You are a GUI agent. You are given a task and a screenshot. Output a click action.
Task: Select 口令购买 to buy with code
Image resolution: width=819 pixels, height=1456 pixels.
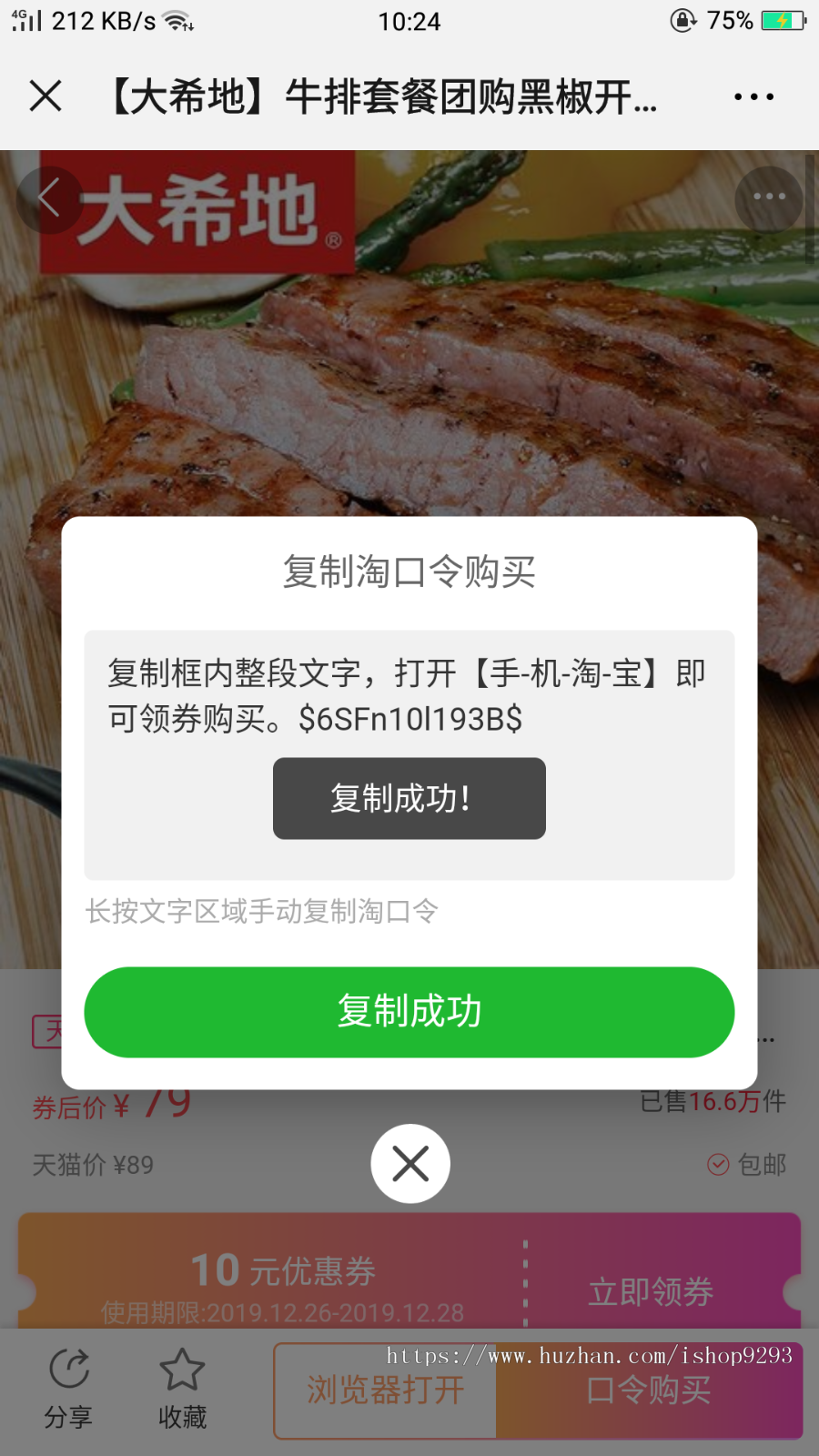(x=649, y=1390)
